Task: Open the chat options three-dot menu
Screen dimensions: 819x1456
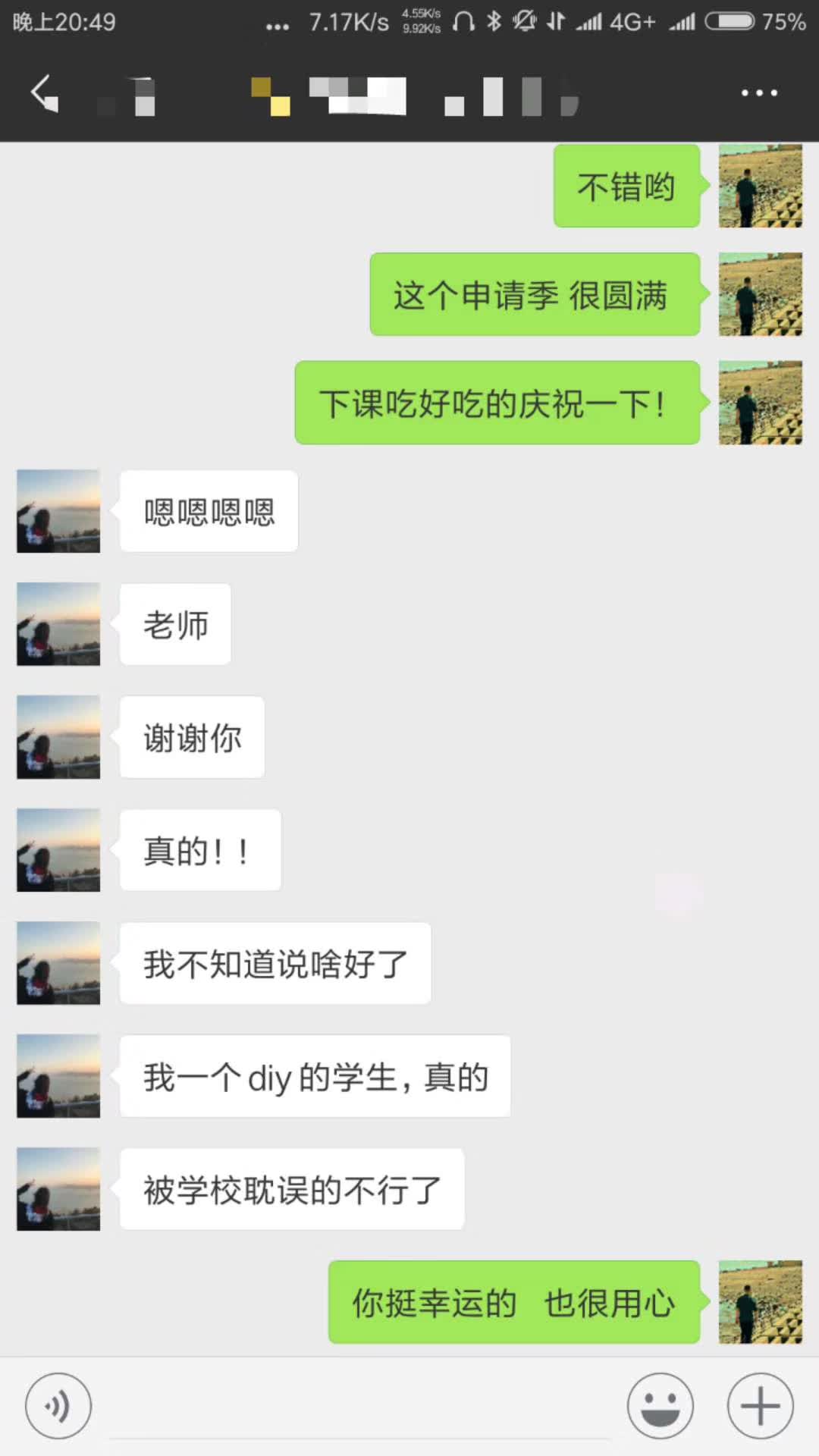Action: pos(759,93)
